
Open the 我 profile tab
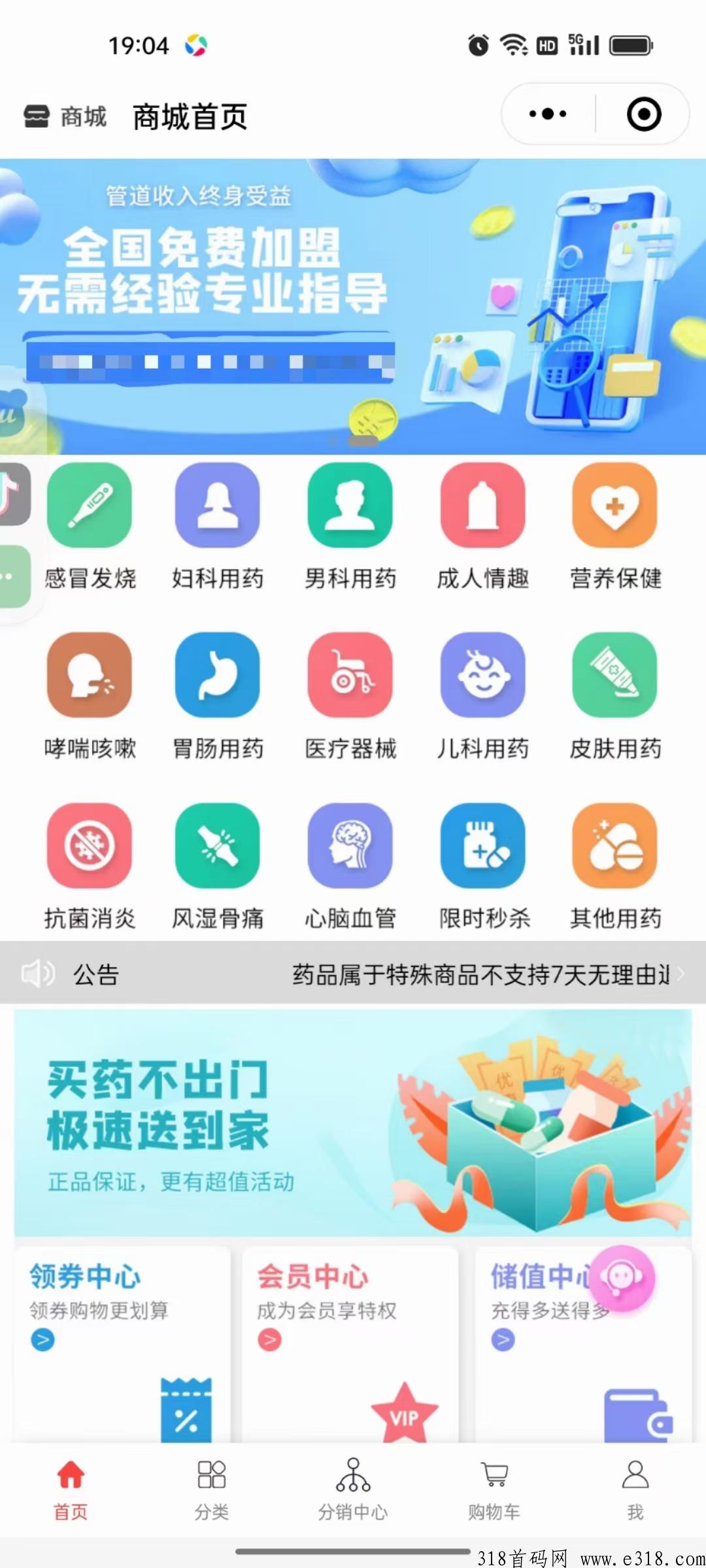click(x=635, y=1490)
